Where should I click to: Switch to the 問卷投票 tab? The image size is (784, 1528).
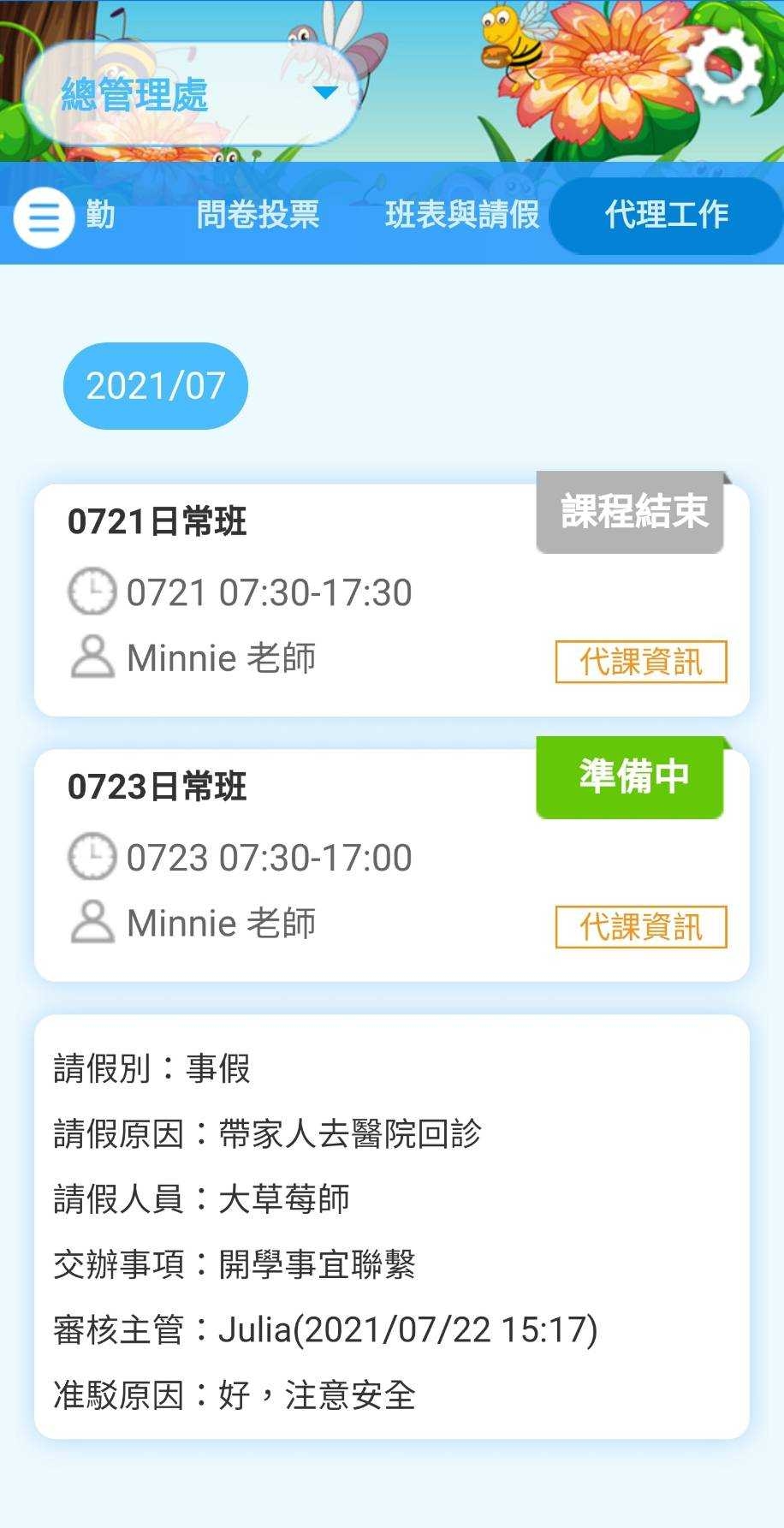258,215
